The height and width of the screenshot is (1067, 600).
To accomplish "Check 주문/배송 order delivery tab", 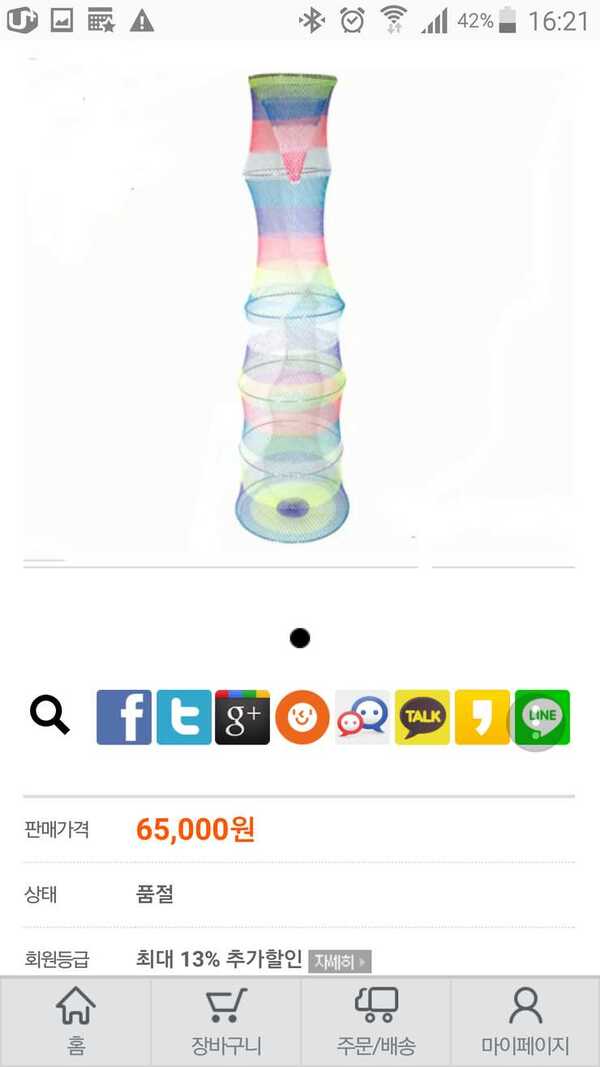I will click(376, 1021).
